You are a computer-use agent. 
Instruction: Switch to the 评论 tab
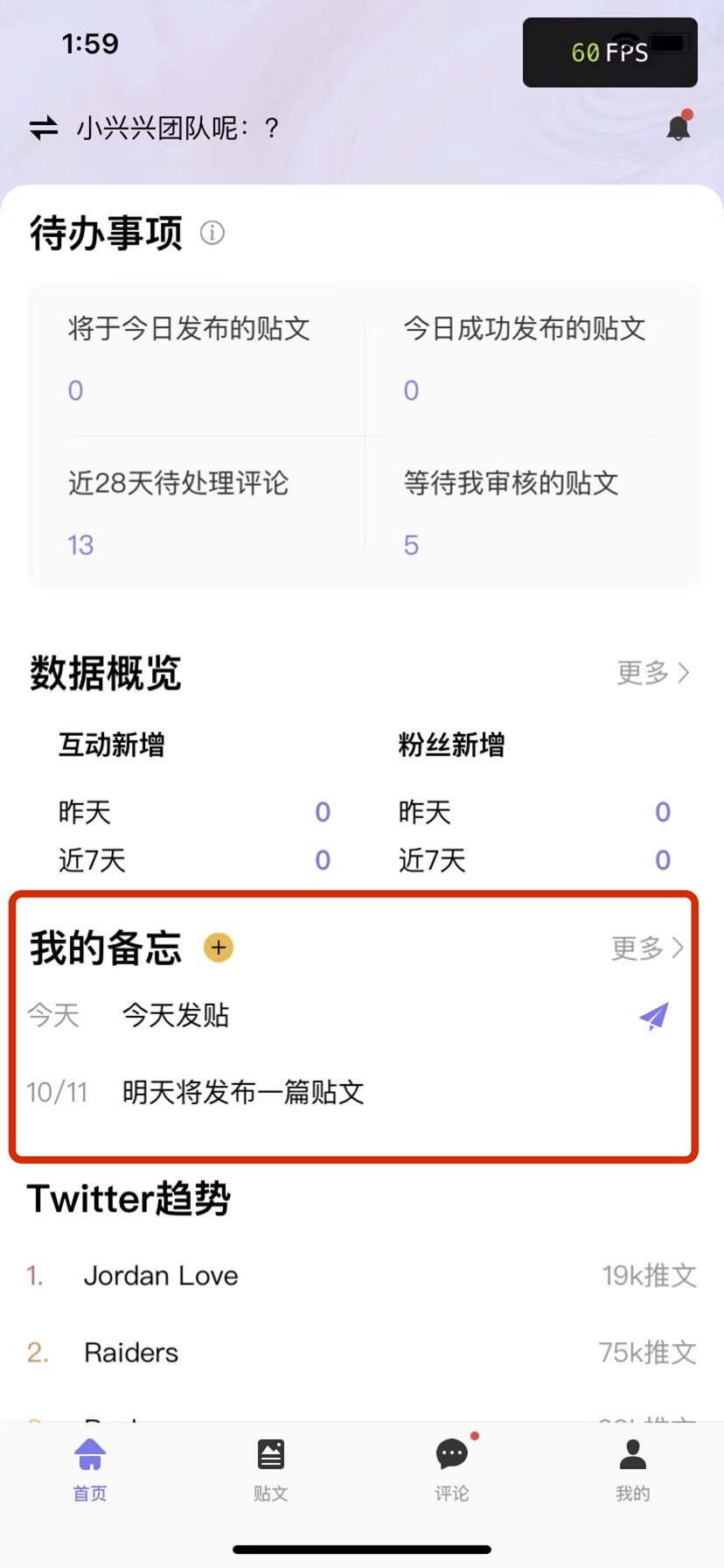[452, 1470]
